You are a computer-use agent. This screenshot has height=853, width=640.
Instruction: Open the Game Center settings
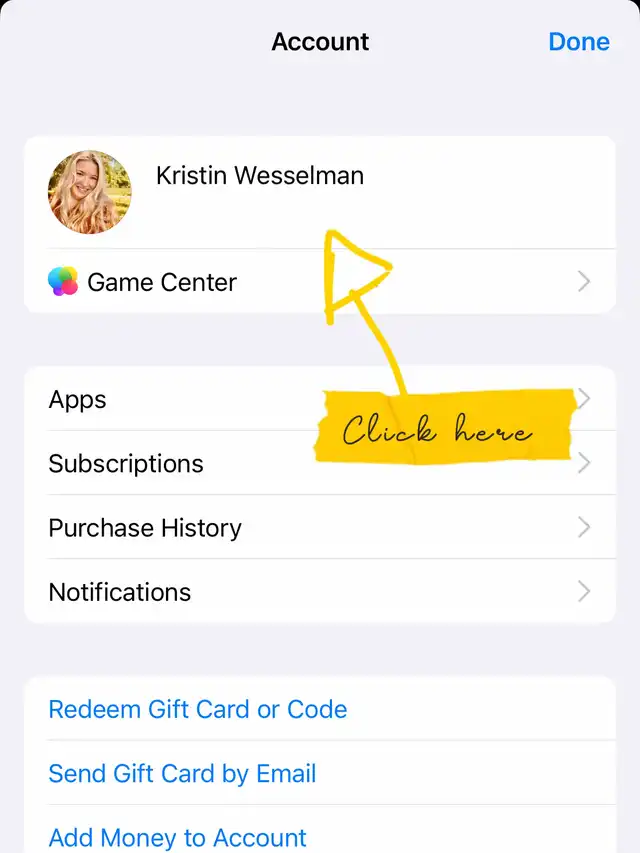pos(162,282)
